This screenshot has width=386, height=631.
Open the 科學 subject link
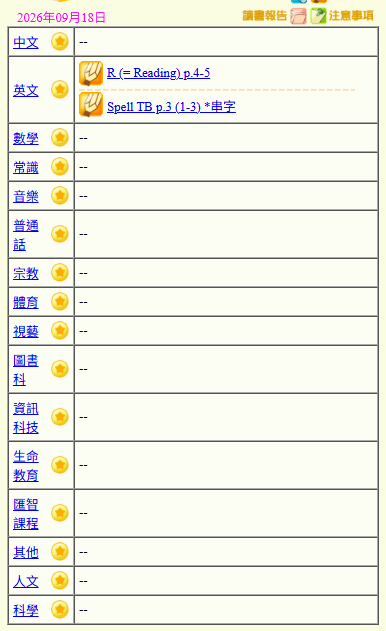26,610
